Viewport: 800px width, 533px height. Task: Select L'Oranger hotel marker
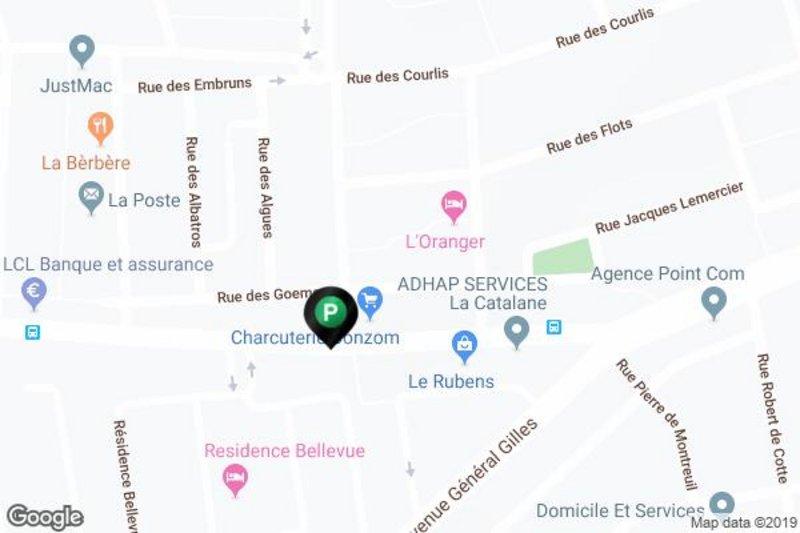[453, 207]
